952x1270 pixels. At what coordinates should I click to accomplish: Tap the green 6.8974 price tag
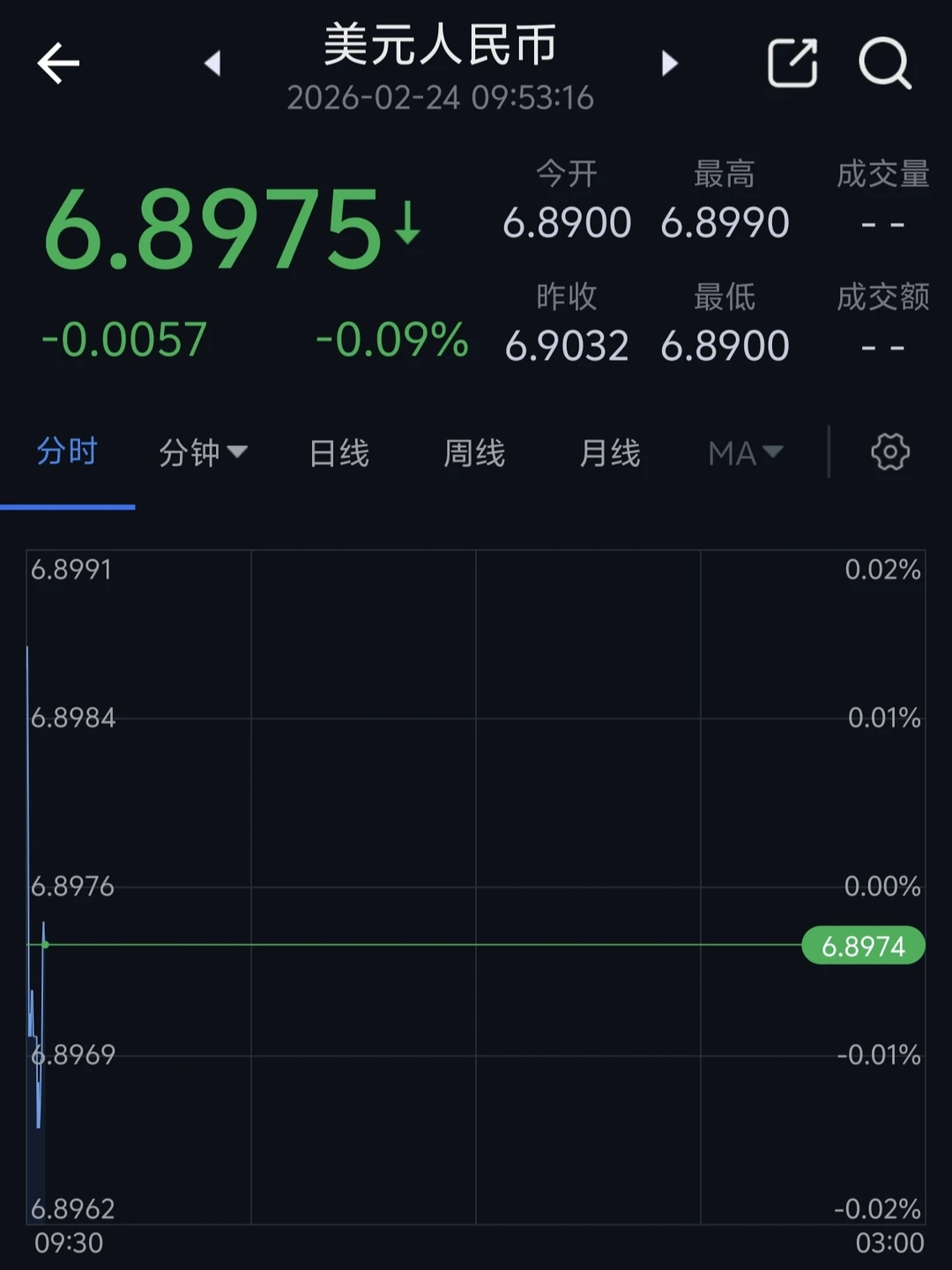coord(864,945)
